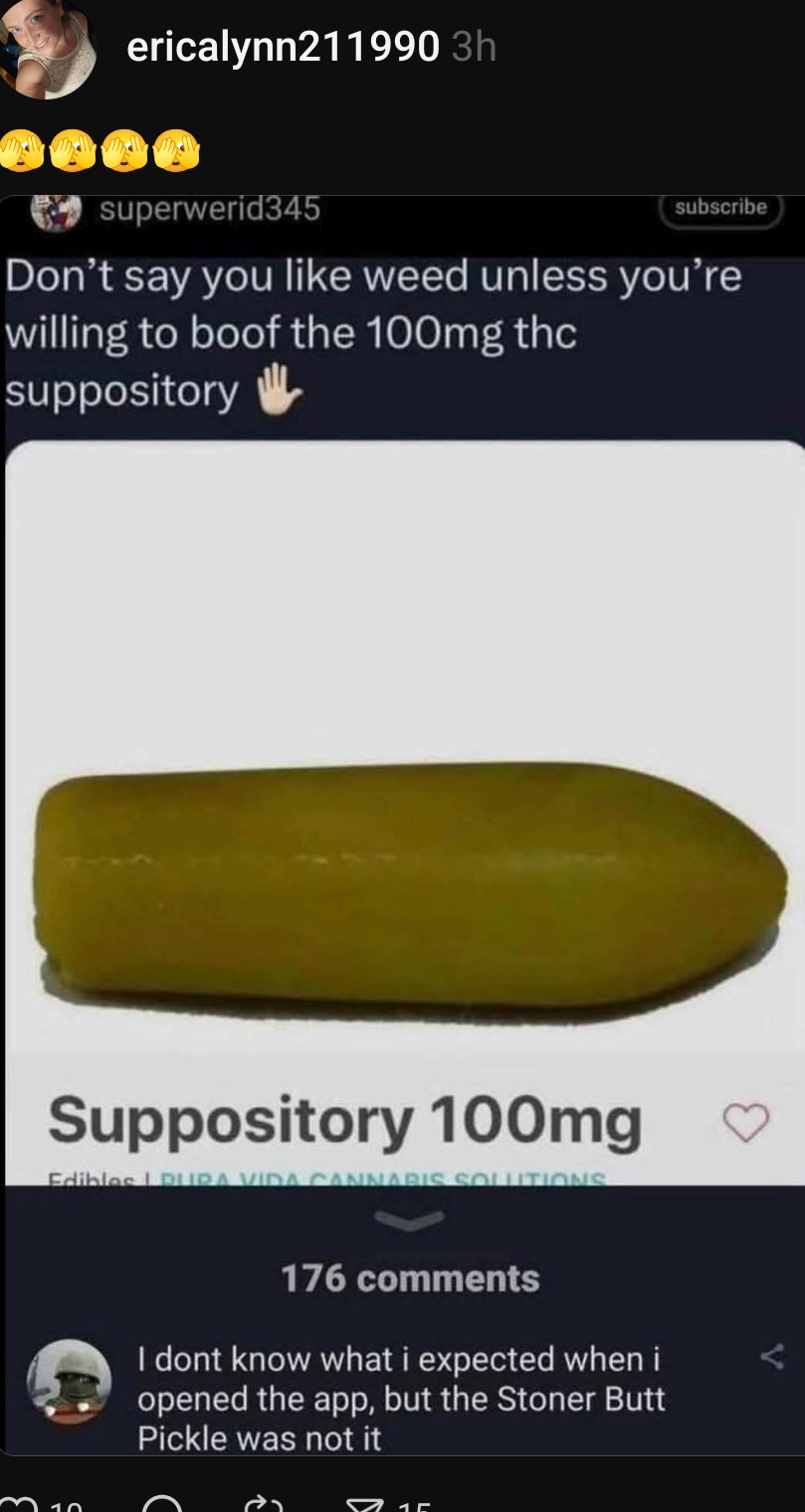Open the ericalynn211990 username link

click(284, 47)
